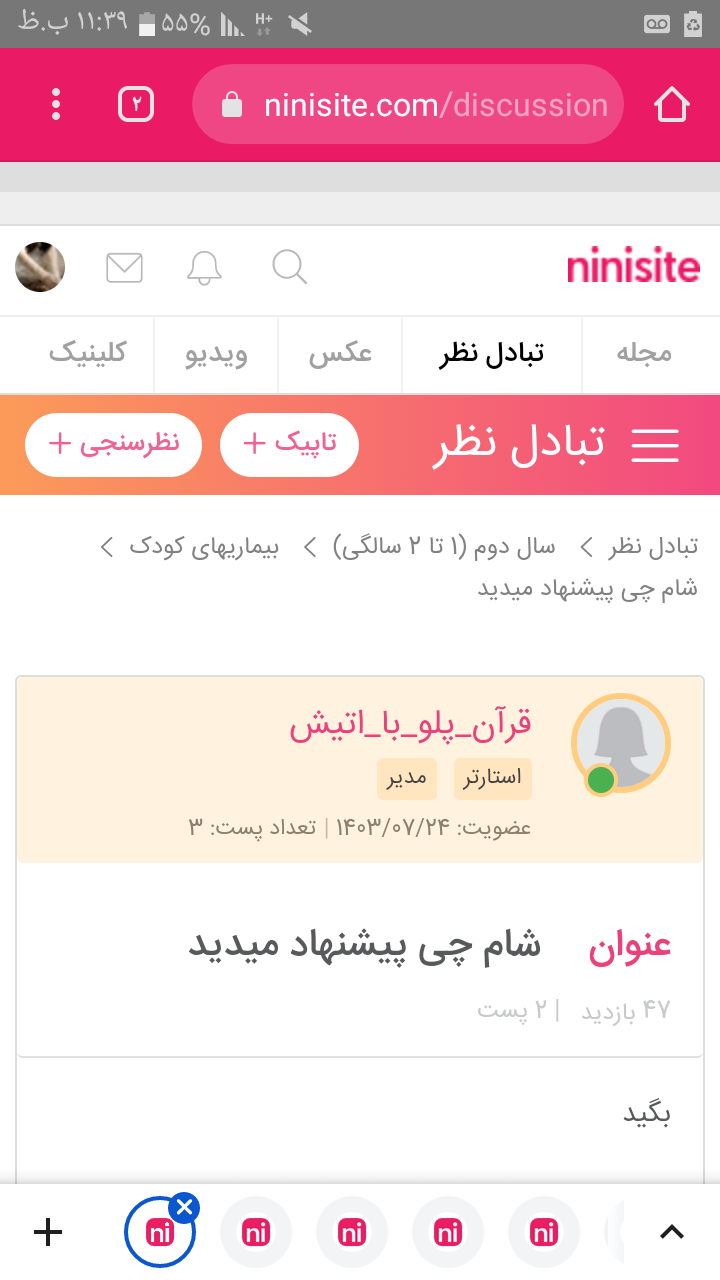This screenshot has width=720, height=1280.
Task: Create a new topic with تاپیک +
Action: click(x=289, y=444)
